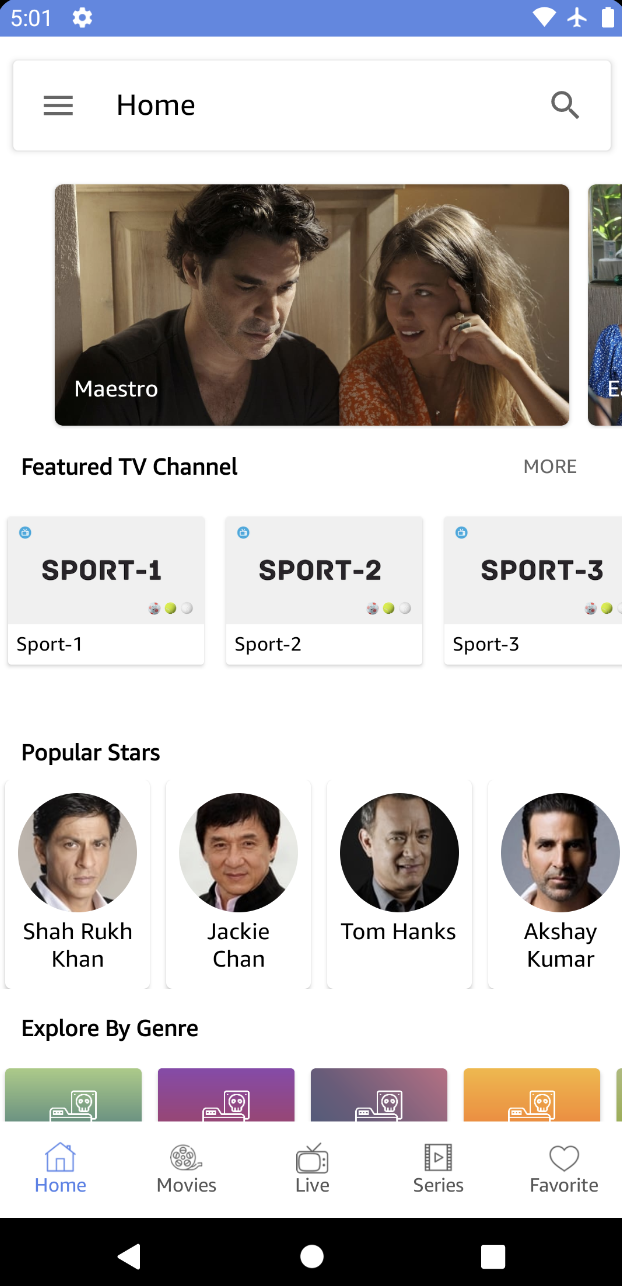
Task: Switch to the Movies tab
Action: 186,1169
